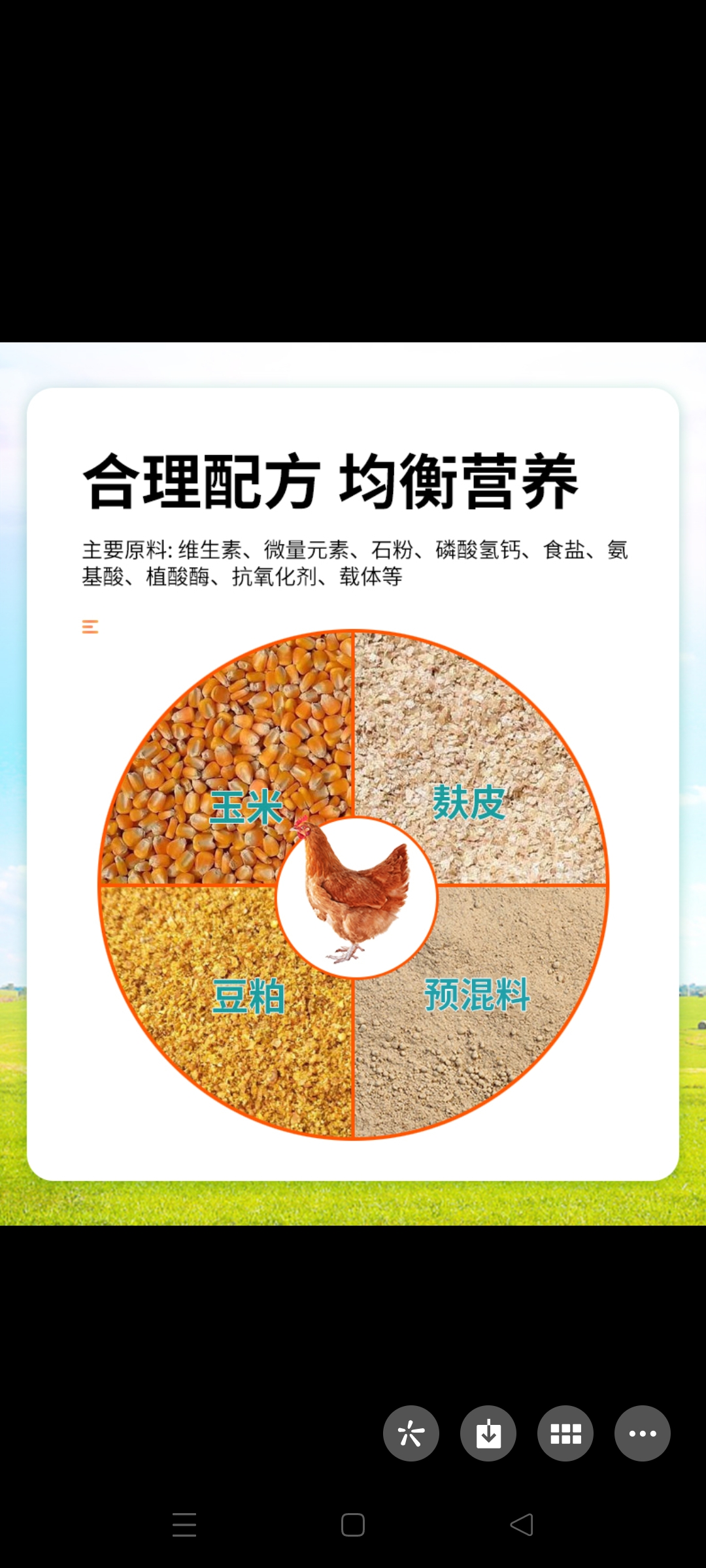Go to the home screen
706x1568 pixels.
pos(353,1525)
